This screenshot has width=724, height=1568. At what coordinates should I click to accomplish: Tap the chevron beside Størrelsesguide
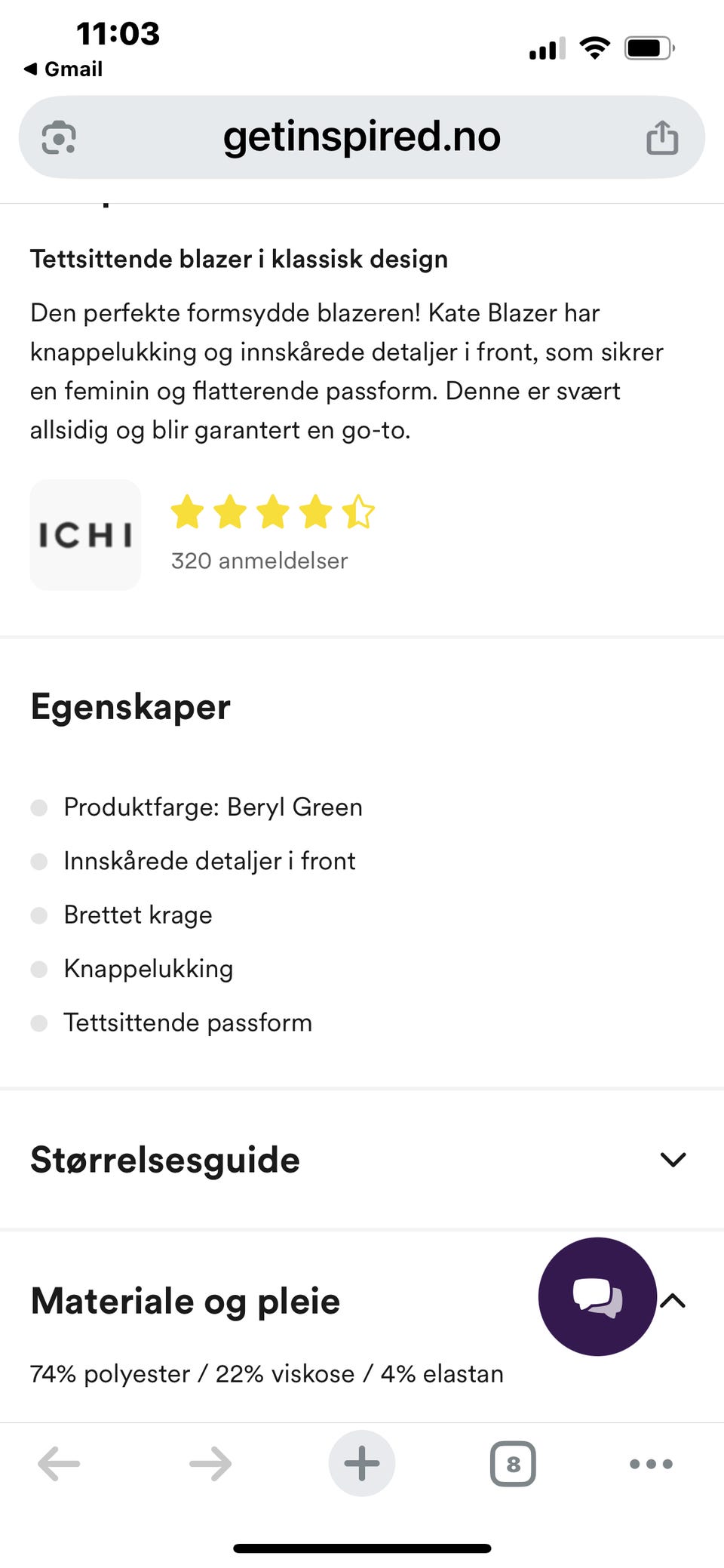tap(672, 1160)
